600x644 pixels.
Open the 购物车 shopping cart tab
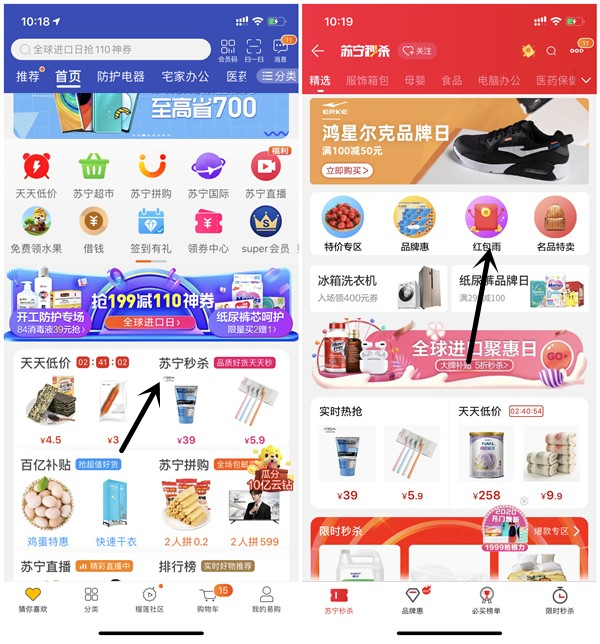(x=209, y=600)
